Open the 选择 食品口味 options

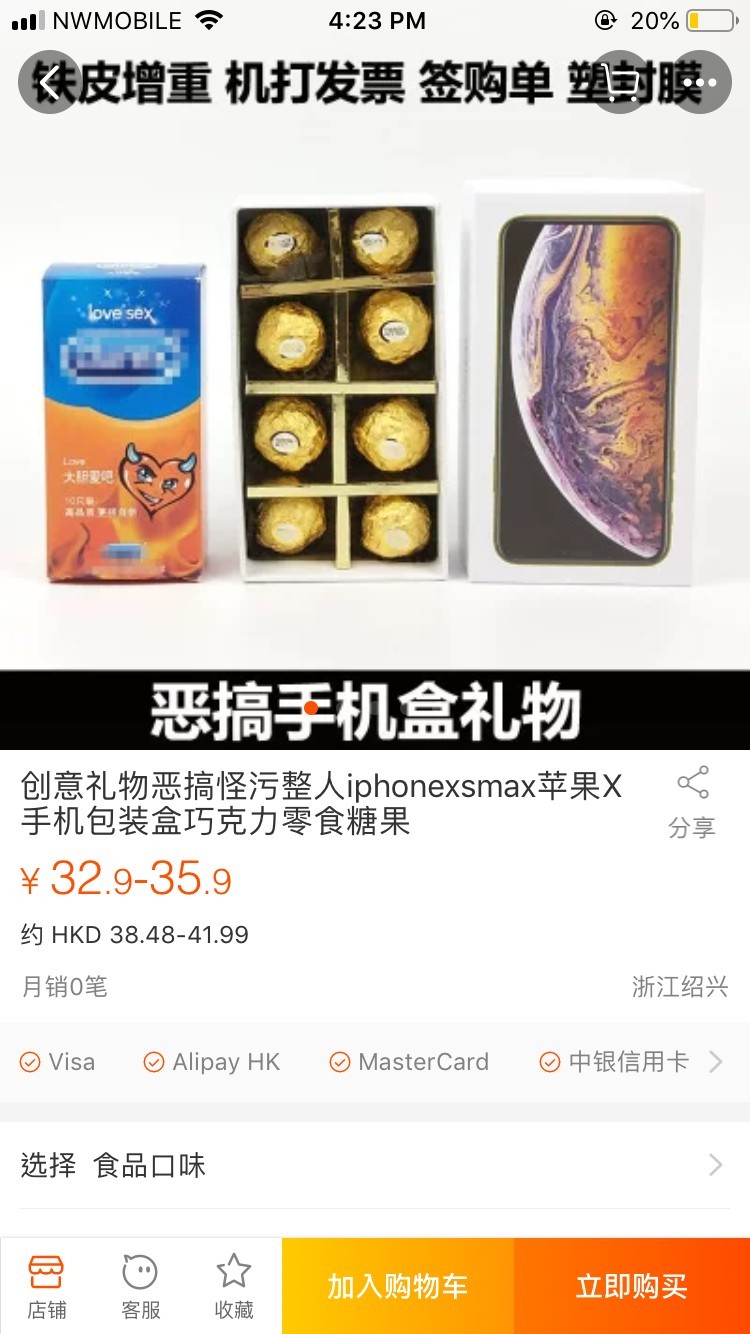tap(375, 1165)
